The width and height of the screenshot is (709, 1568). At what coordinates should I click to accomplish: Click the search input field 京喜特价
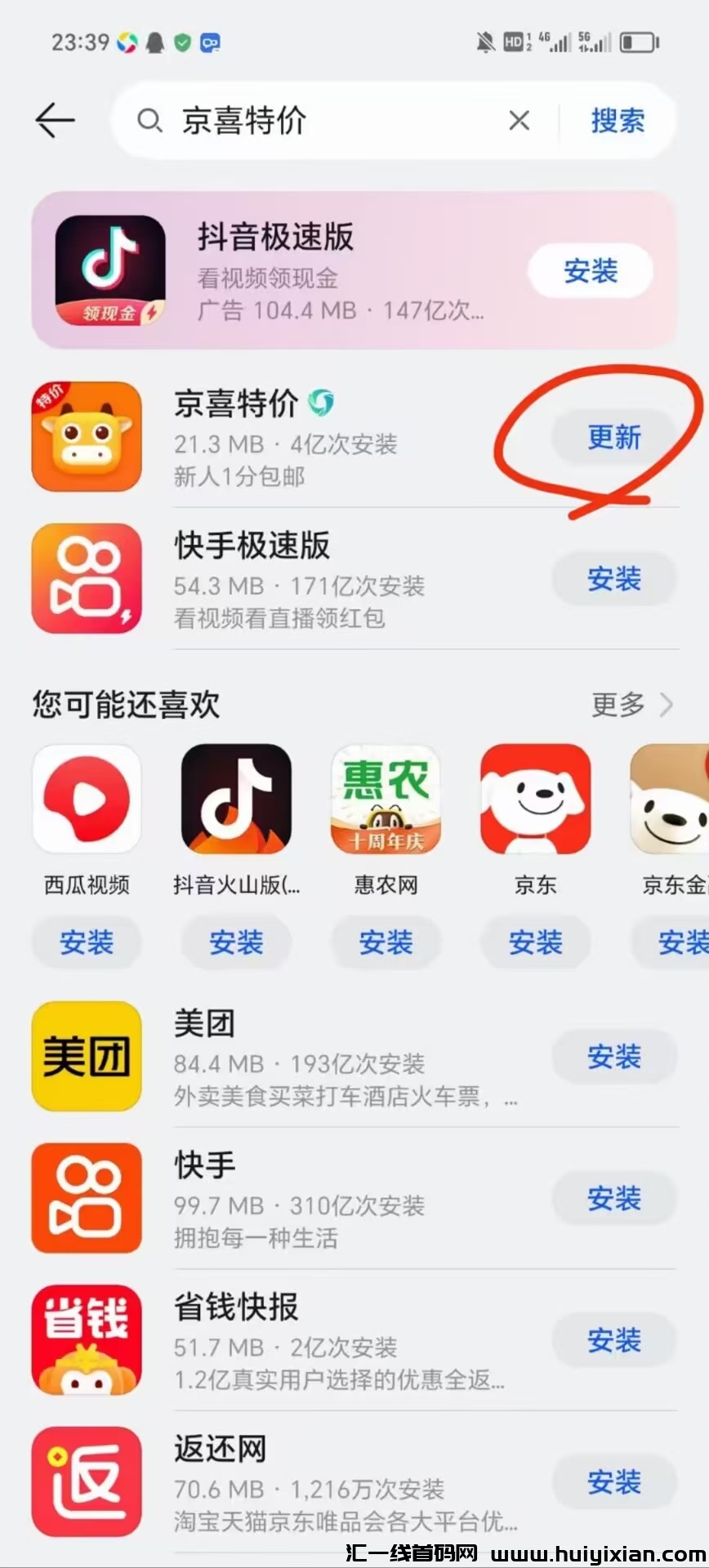[310, 120]
